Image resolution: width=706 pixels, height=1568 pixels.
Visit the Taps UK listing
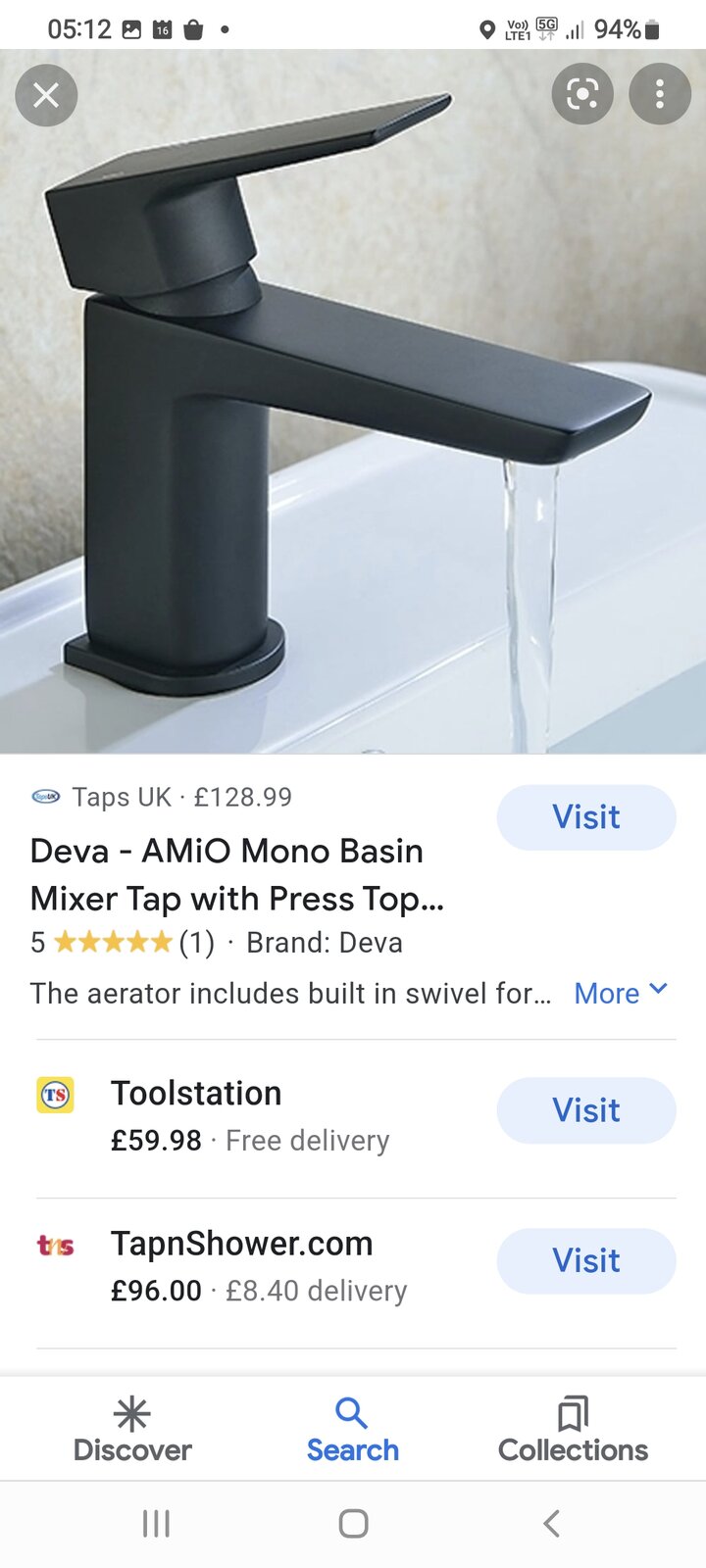point(586,817)
